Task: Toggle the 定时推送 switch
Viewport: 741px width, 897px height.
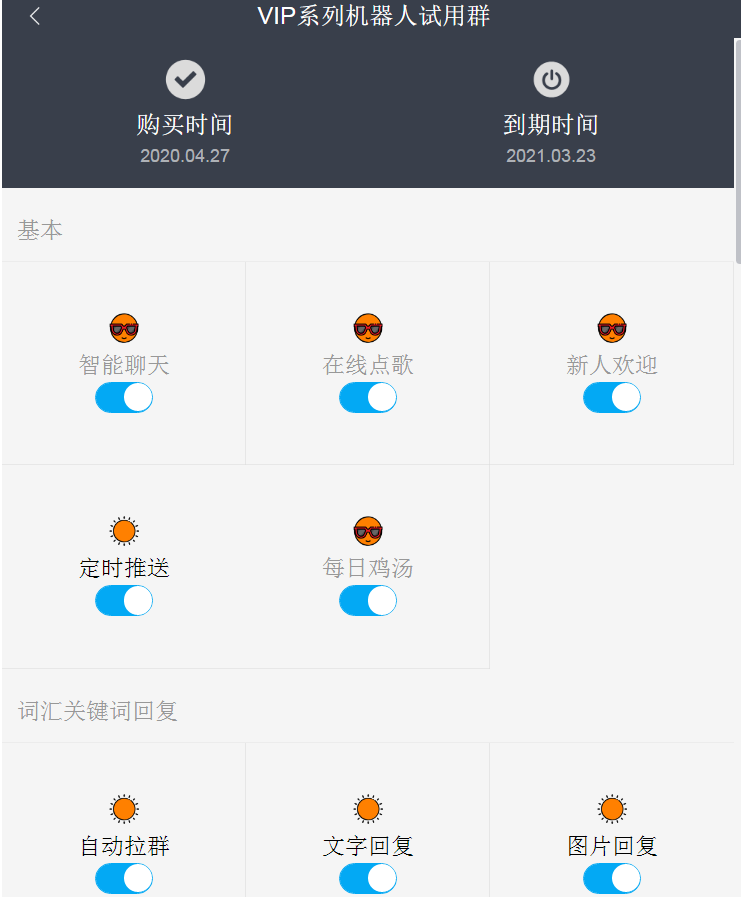Action: (x=124, y=601)
